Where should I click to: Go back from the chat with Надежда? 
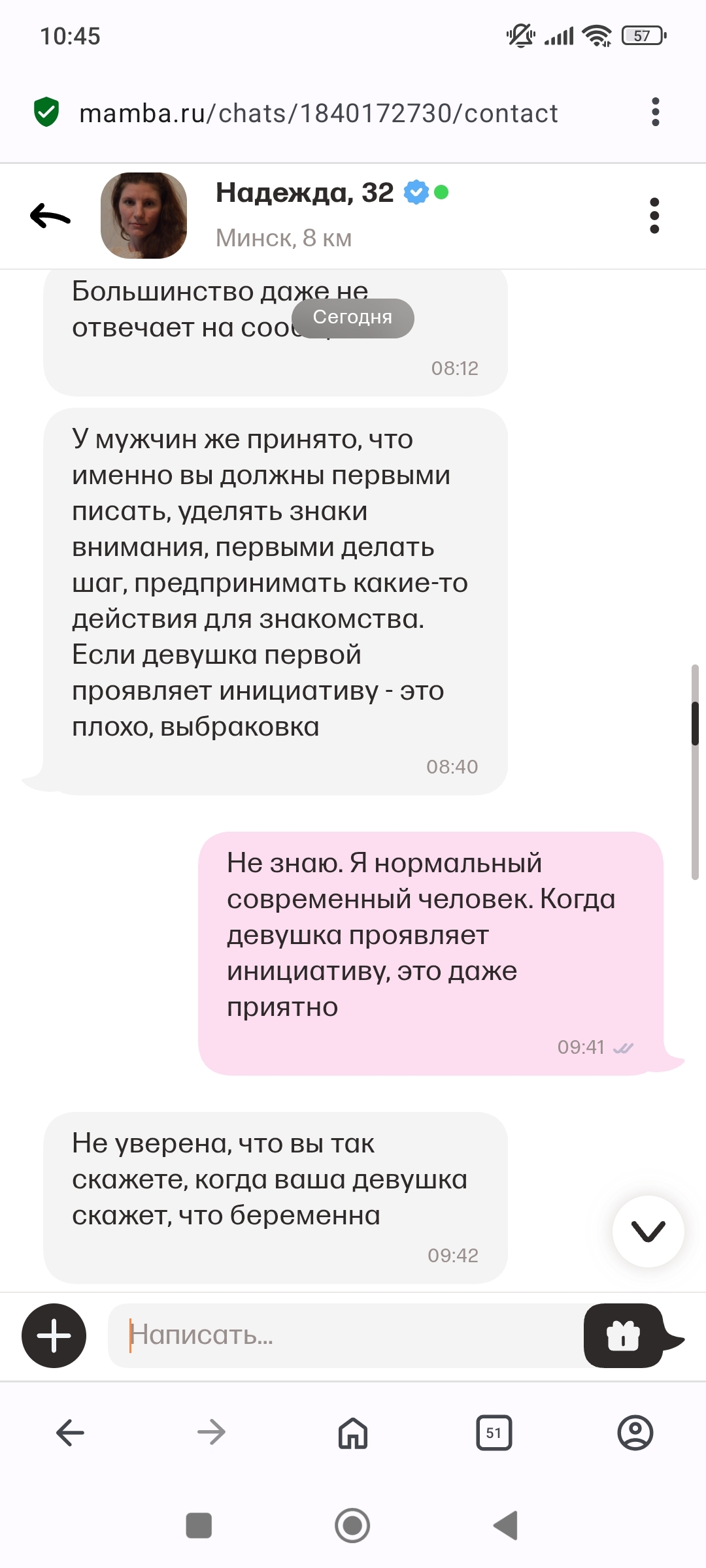pos(50,216)
